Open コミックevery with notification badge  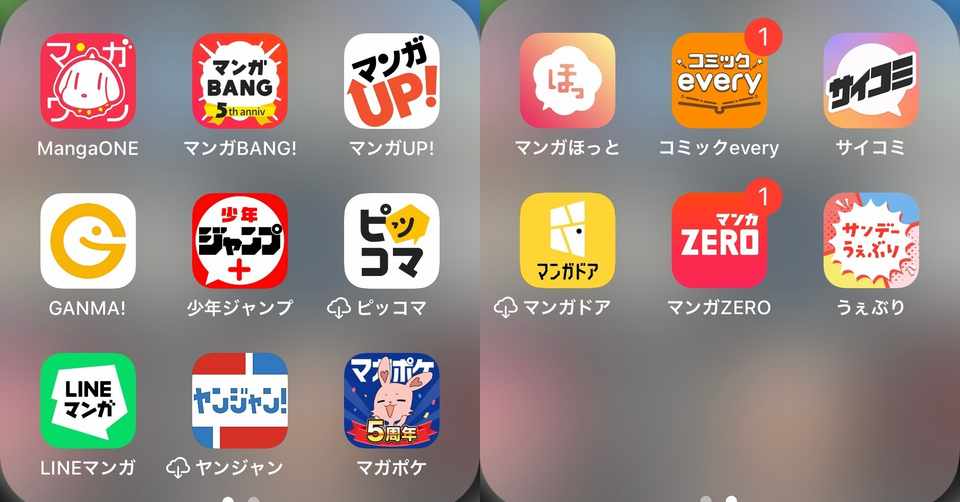click(x=720, y=81)
